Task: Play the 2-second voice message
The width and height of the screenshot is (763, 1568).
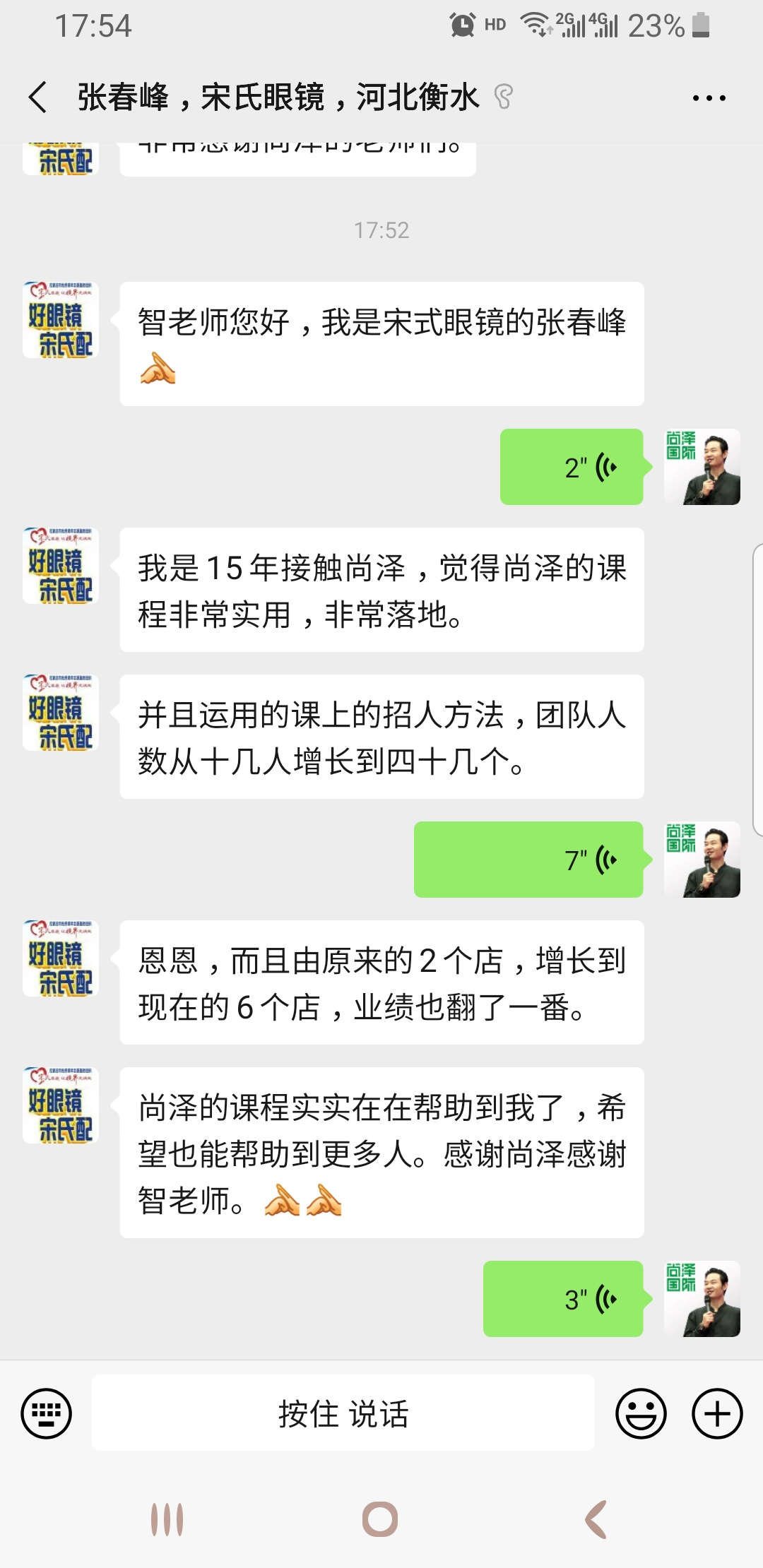Action: tap(572, 467)
